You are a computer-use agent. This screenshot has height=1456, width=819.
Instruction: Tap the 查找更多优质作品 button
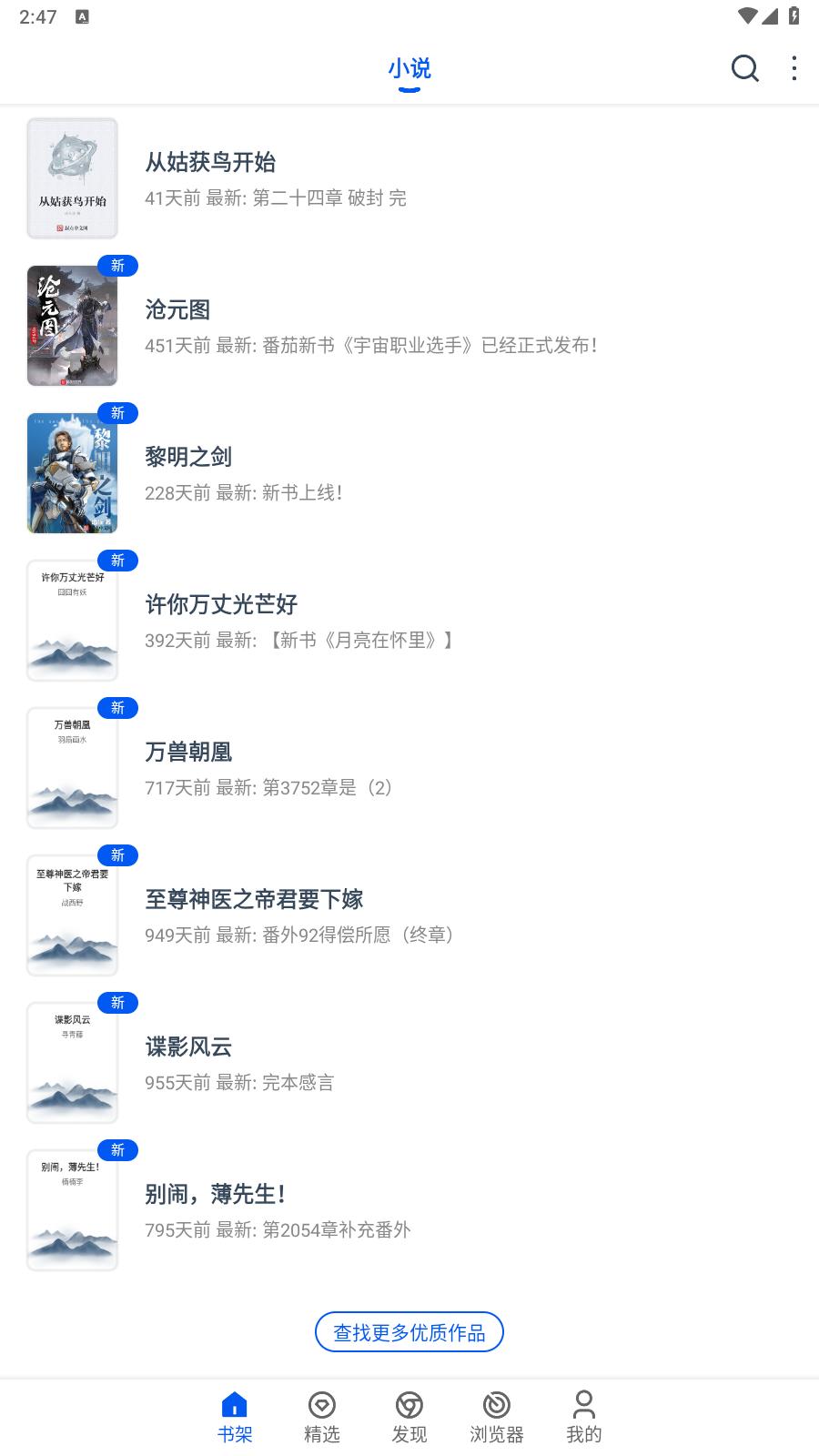click(x=409, y=1331)
